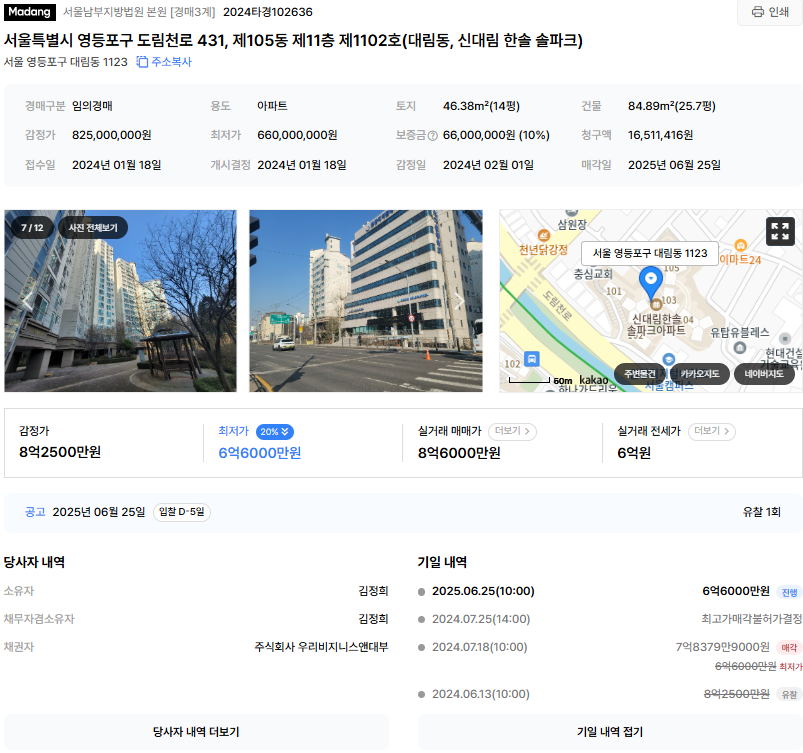Tap 더보기 beside 실거래 매매가
The width and height of the screenshot is (803, 753).
[512, 432]
